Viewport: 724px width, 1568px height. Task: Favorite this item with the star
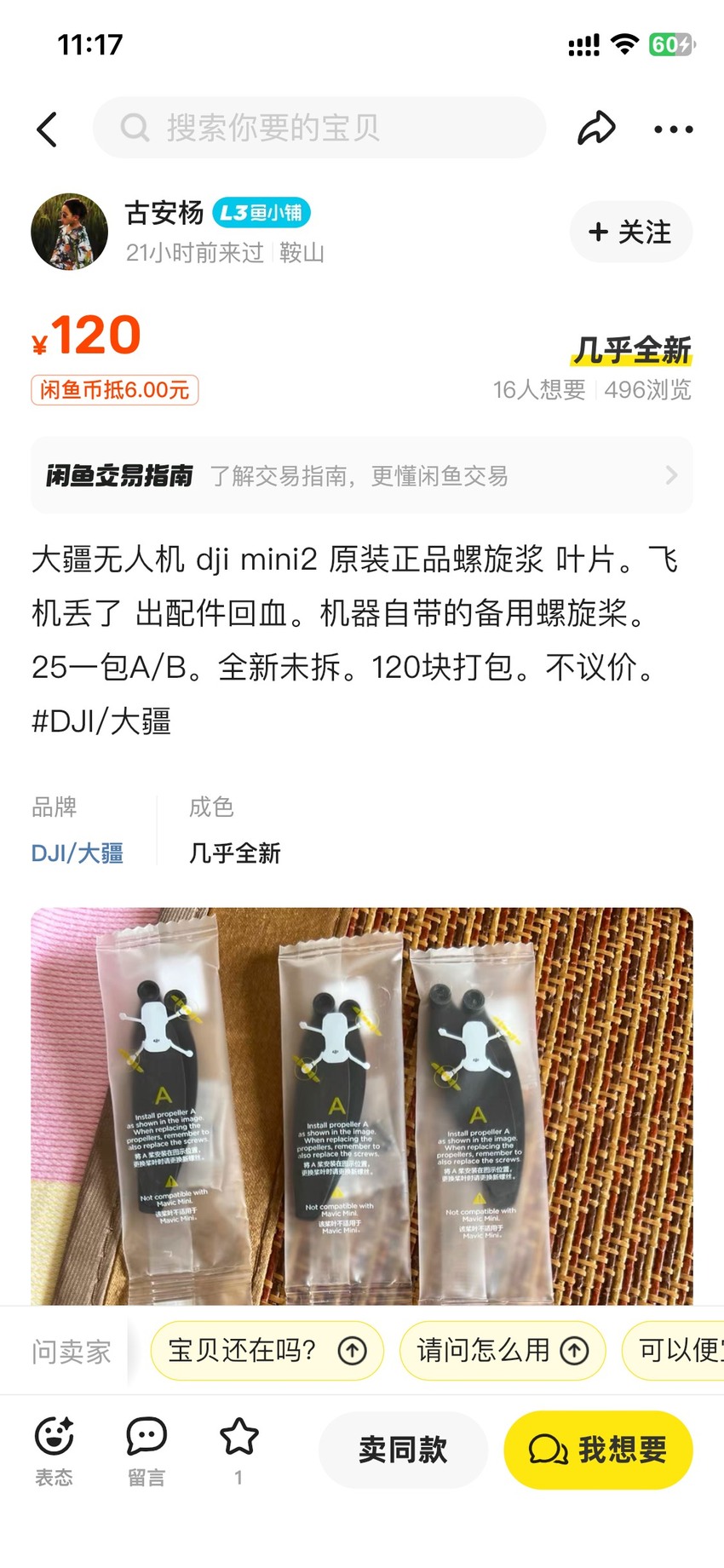pyautogui.click(x=239, y=1450)
